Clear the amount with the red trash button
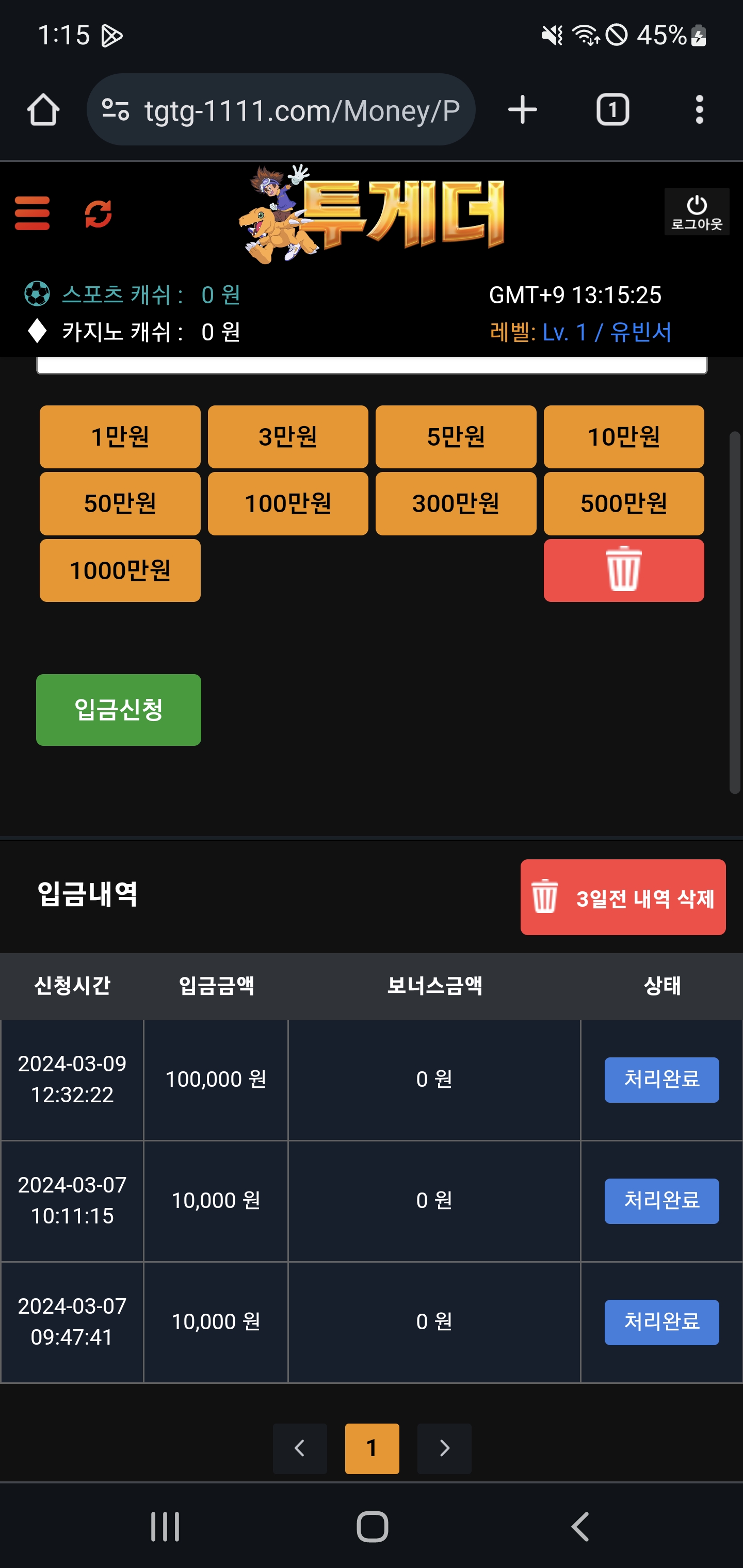This screenshot has height=1568, width=743. pyautogui.click(x=623, y=570)
